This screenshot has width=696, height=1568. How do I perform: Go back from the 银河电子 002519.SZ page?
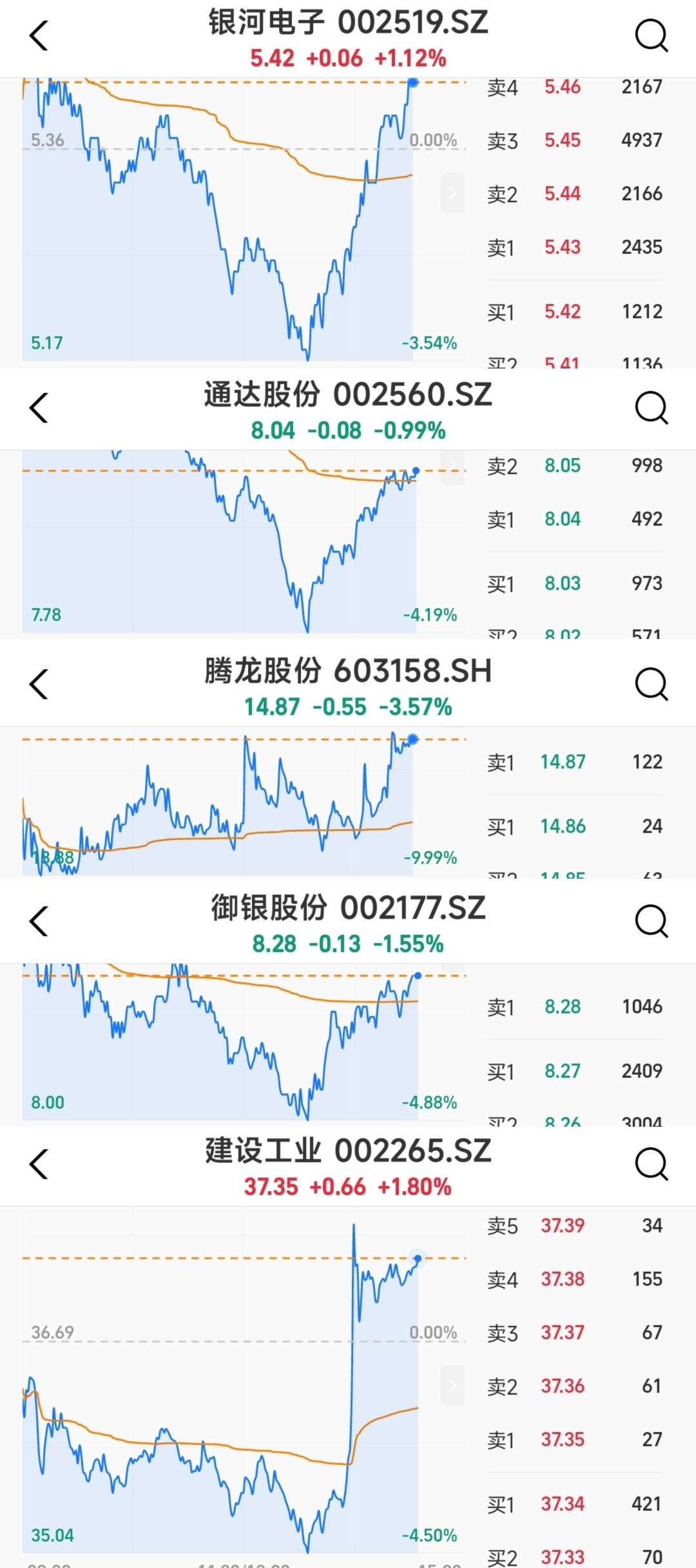[39, 35]
